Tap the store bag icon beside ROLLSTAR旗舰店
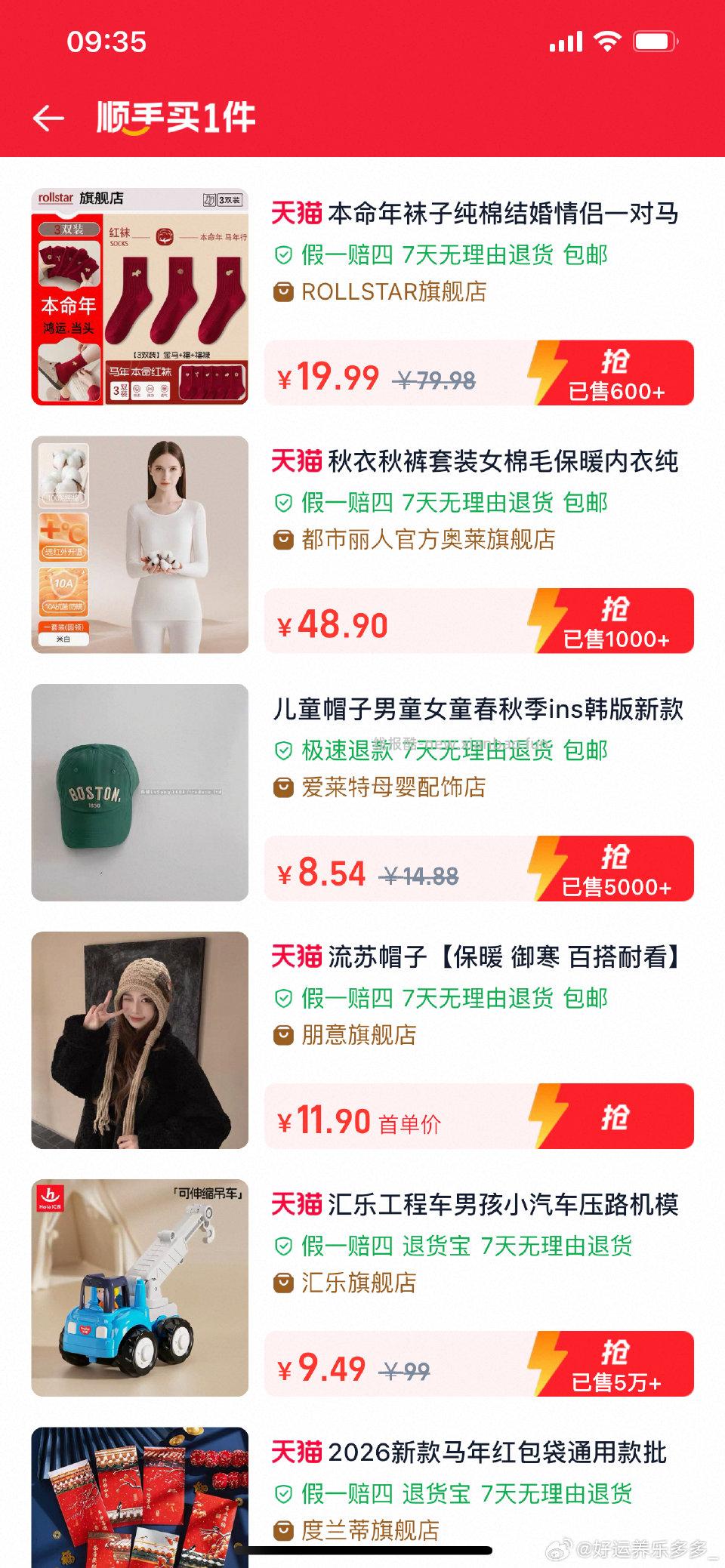725x1568 pixels. (282, 293)
